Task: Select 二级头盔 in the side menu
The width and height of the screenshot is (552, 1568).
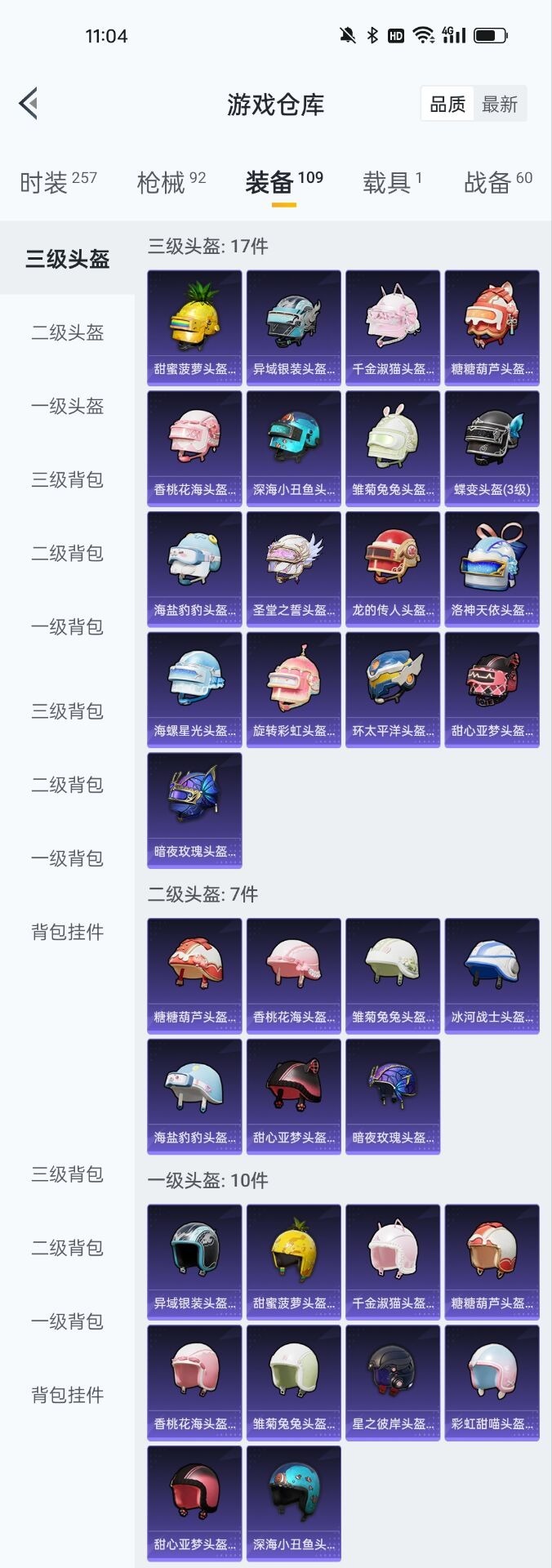Action: pyautogui.click(x=67, y=332)
